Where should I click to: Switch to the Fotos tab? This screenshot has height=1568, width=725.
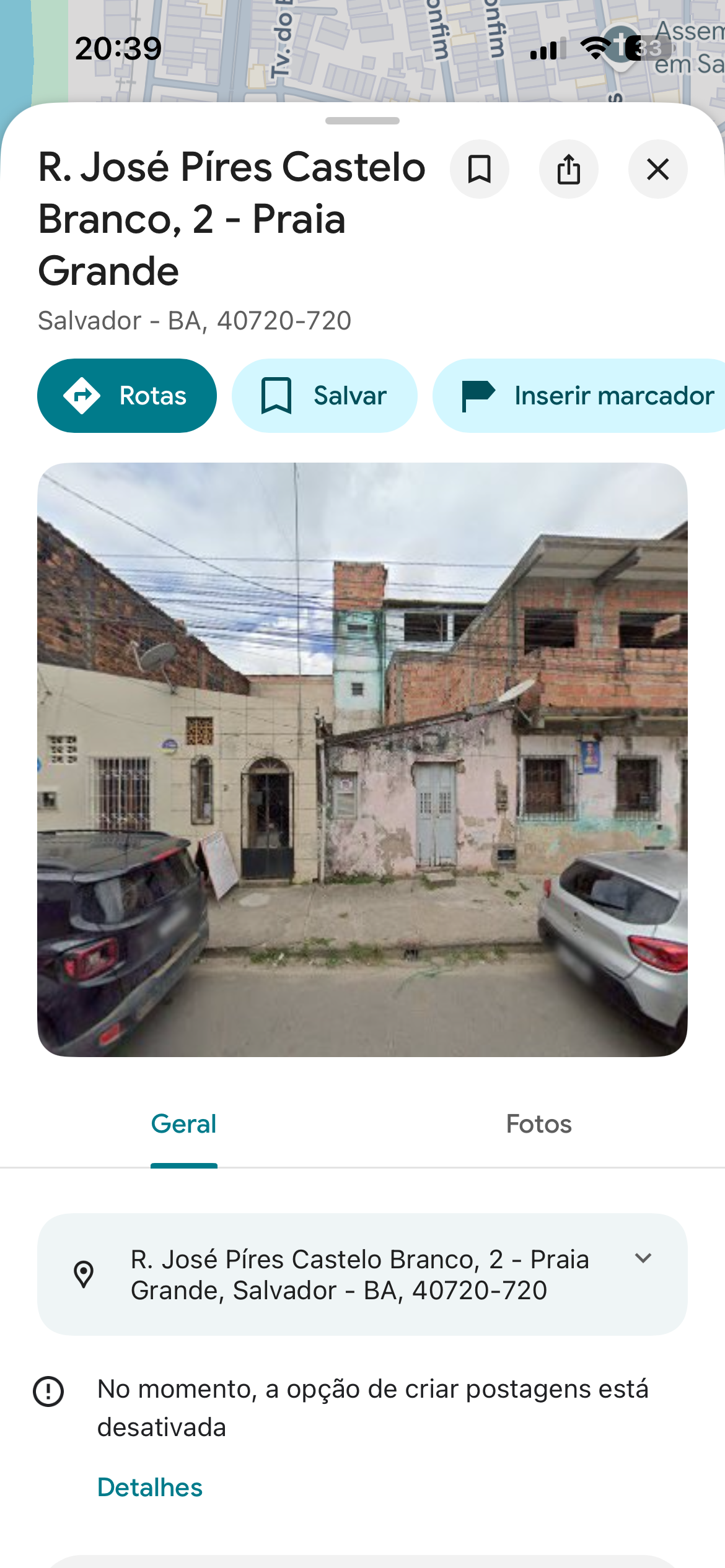pyautogui.click(x=538, y=1124)
